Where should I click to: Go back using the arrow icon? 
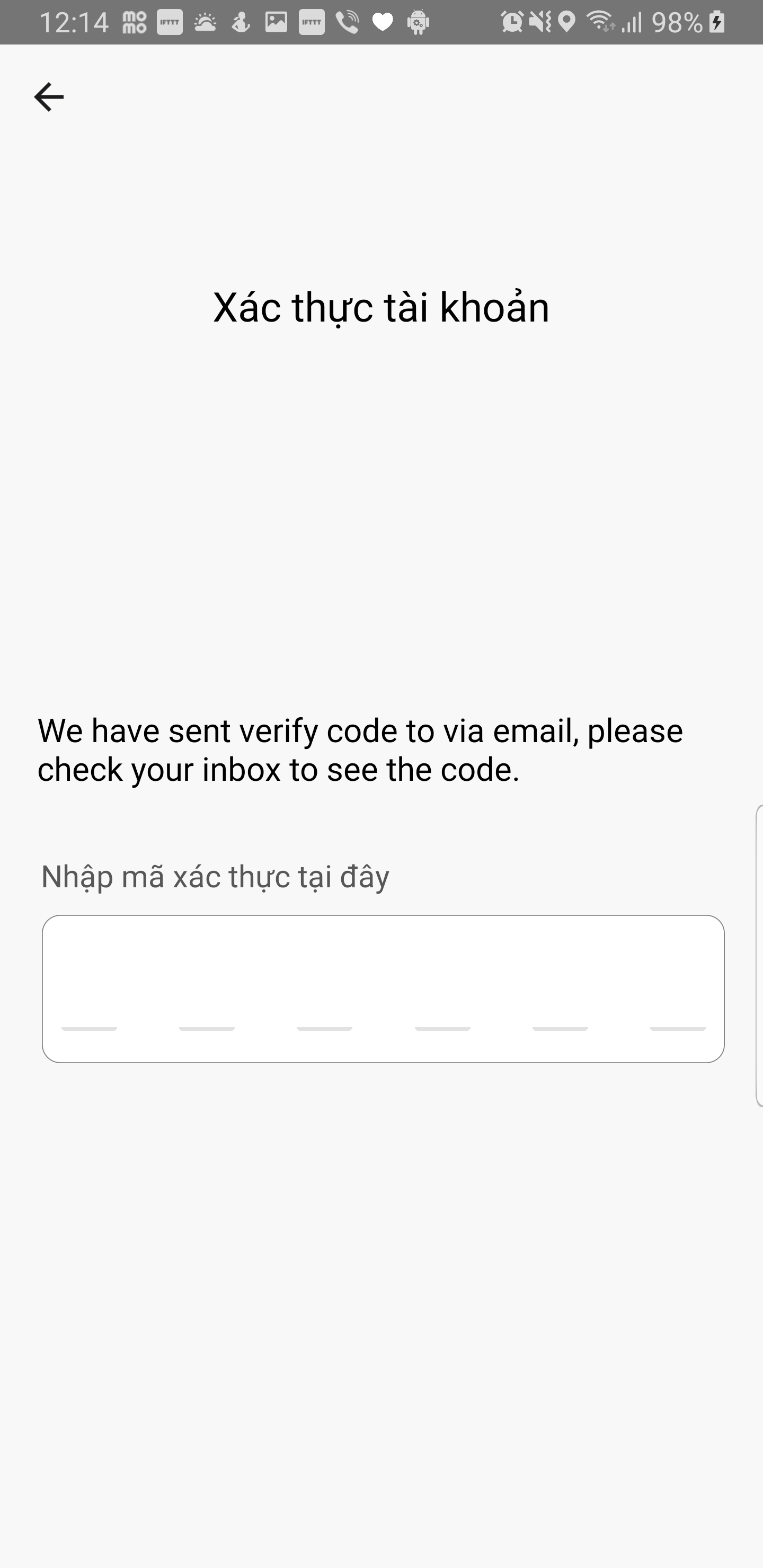pyautogui.click(x=49, y=97)
